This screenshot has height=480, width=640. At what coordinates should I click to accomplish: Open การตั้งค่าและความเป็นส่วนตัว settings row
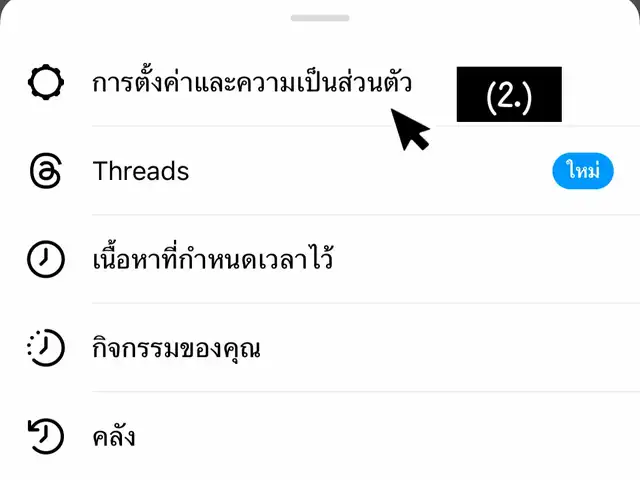pos(320,82)
